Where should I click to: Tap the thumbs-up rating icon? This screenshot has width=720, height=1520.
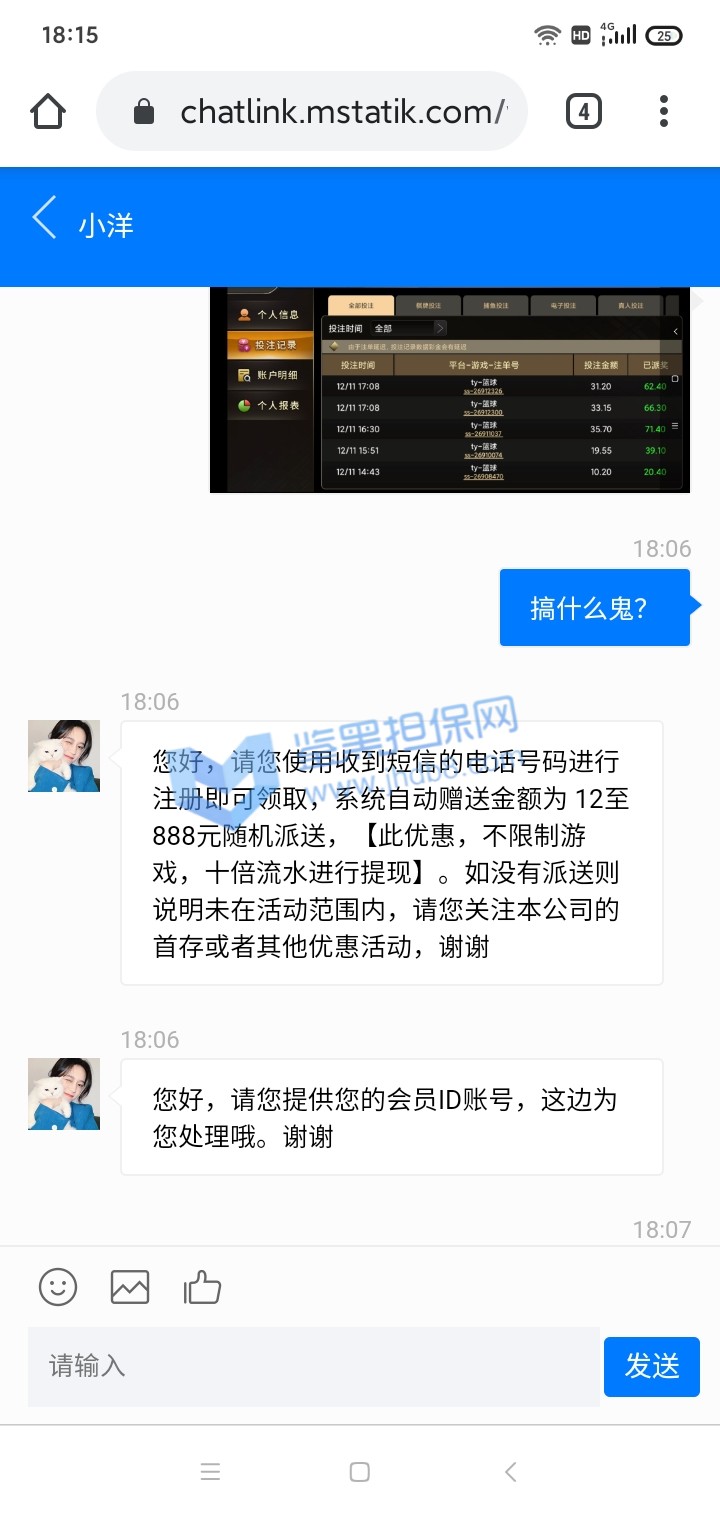(202, 1287)
